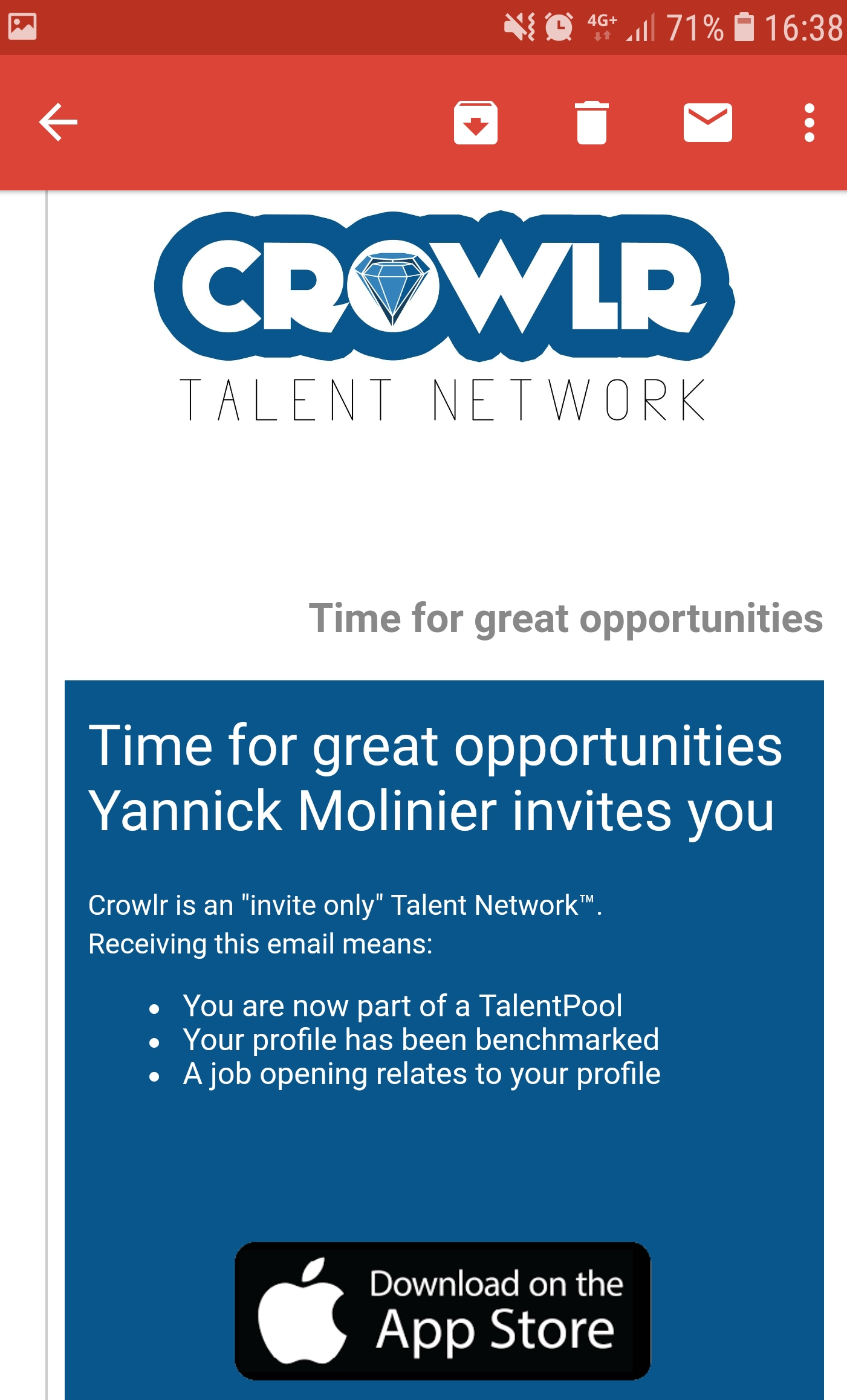This screenshot has width=847, height=1400.
Task: Tap Download on the App Store badge
Action: (x=443, y=1311)
